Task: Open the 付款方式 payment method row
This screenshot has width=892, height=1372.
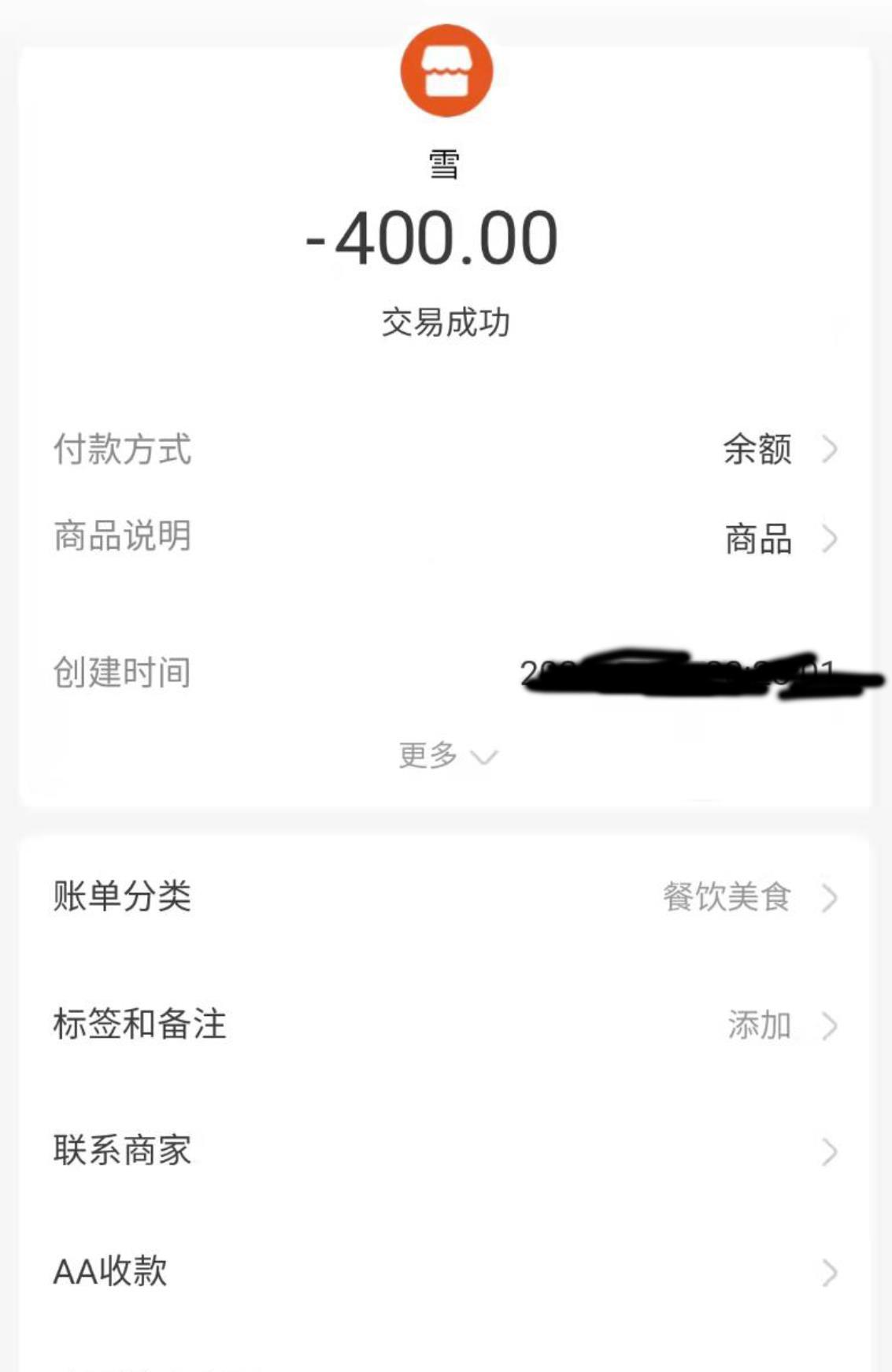Action: point(446,450)
